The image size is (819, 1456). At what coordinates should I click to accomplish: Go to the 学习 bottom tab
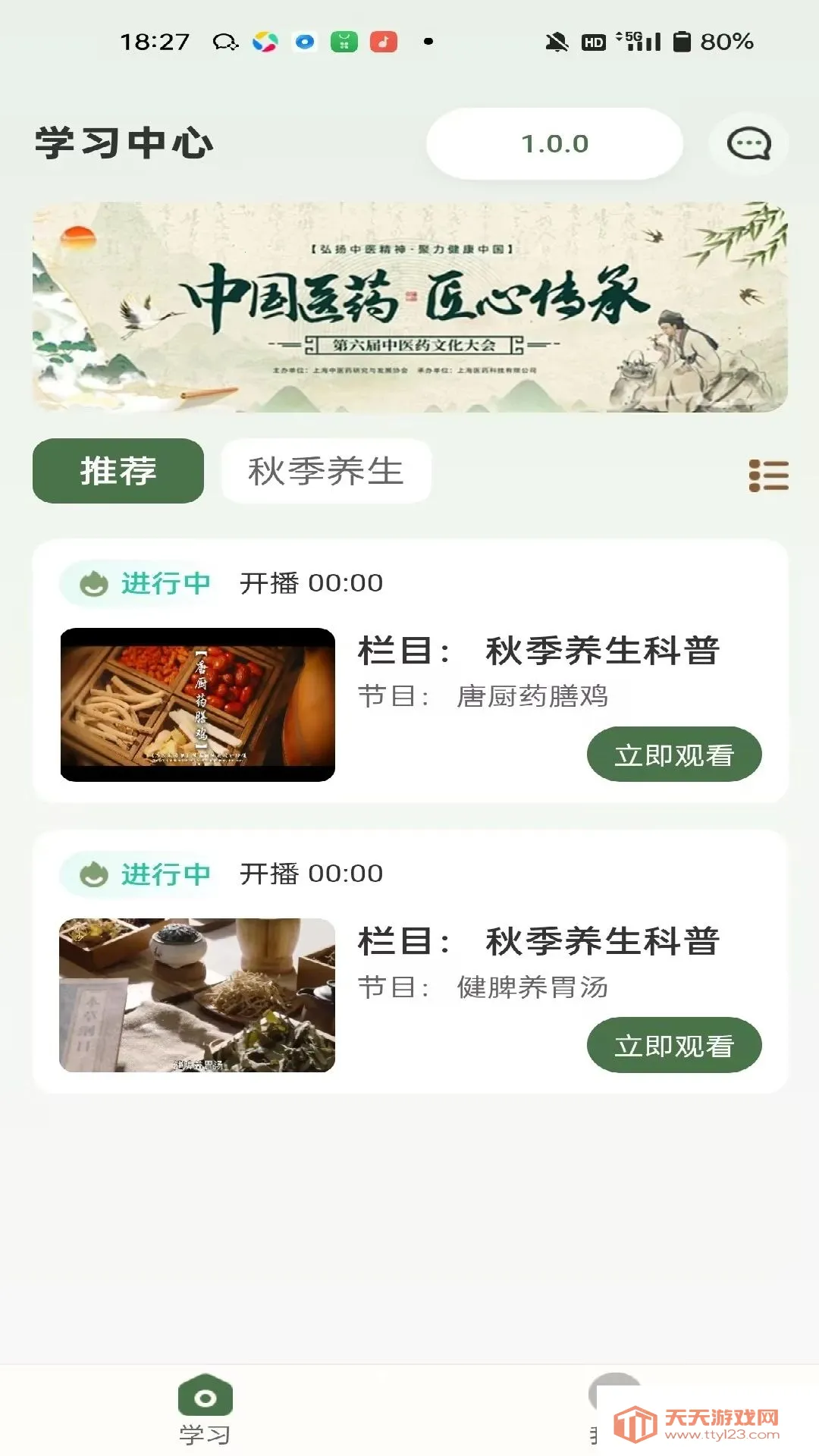(205, 1410)
